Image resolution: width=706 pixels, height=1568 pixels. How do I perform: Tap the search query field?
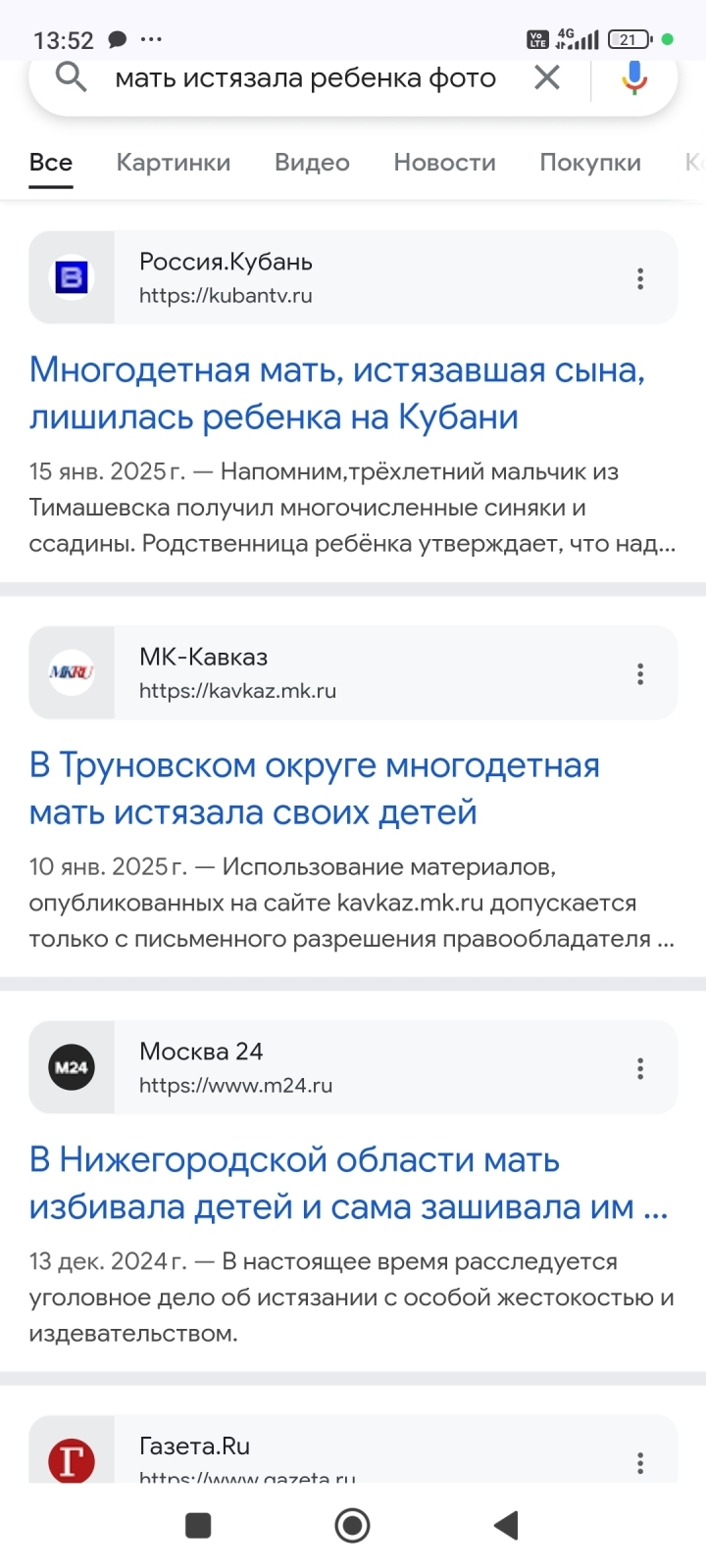pos(304,78)
